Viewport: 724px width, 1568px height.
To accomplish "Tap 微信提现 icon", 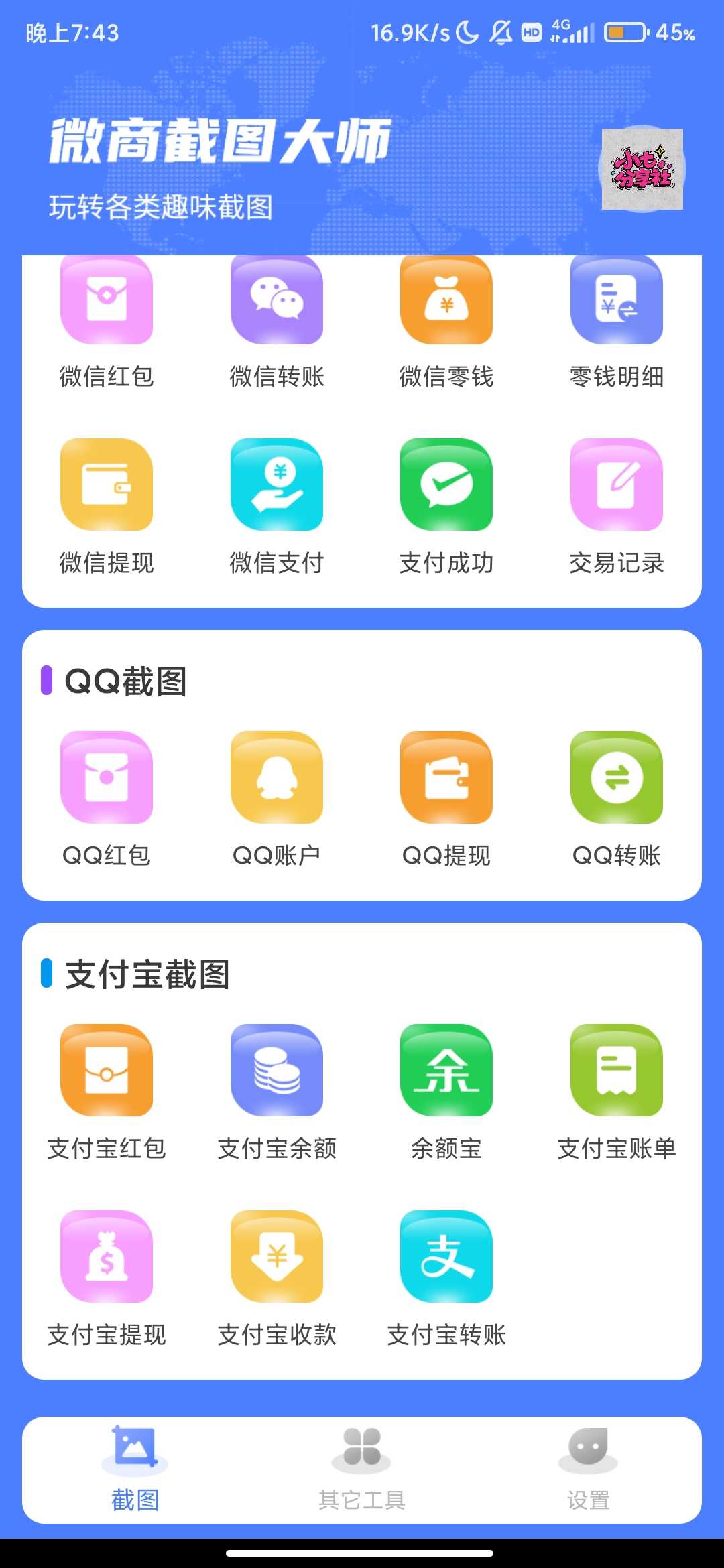I will [107, 484].
